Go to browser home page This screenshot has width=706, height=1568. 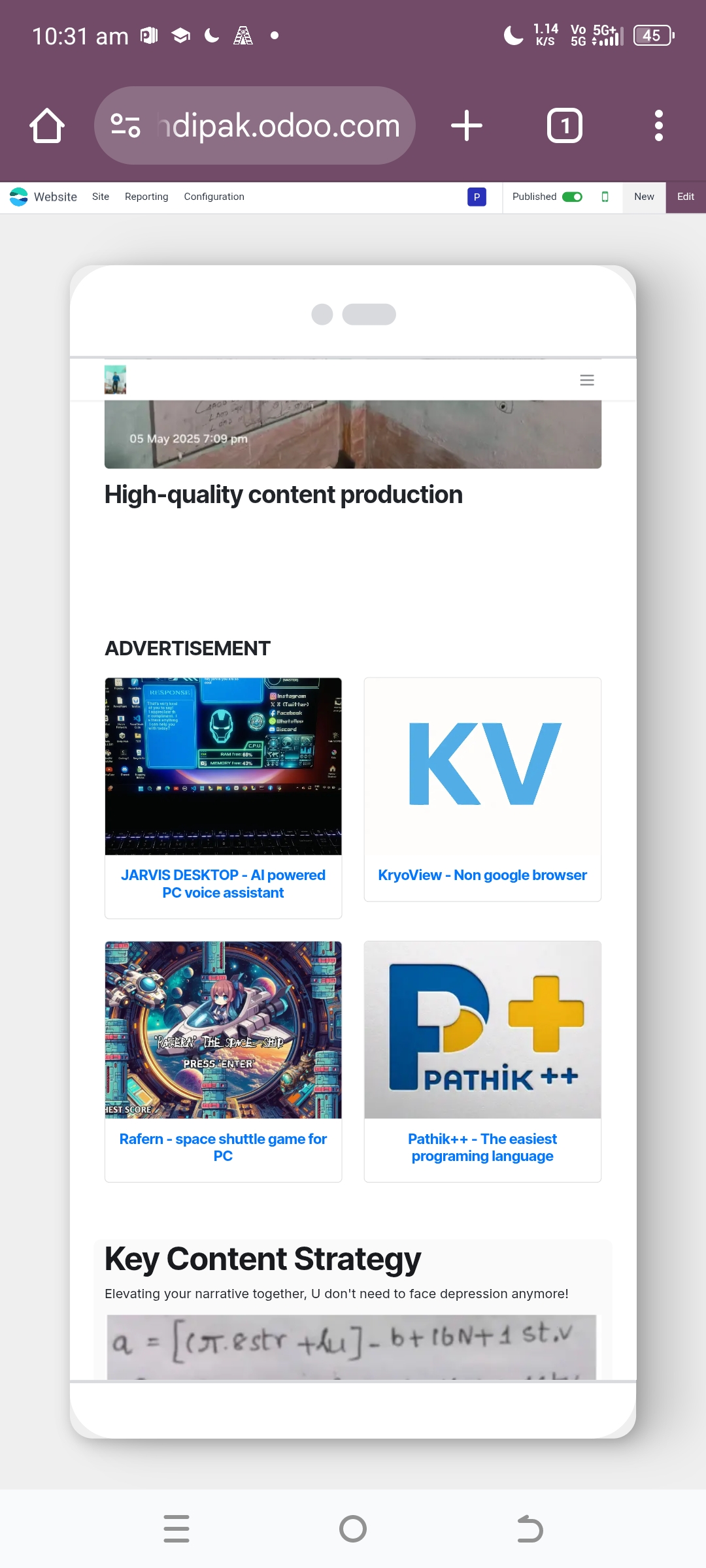click(47, 125)
